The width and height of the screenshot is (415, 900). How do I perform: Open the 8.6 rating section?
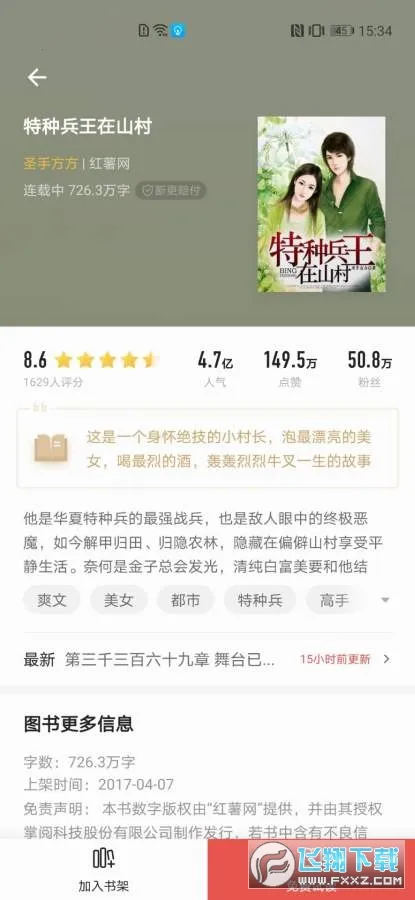pyautogui.click(x=91, y=368)
